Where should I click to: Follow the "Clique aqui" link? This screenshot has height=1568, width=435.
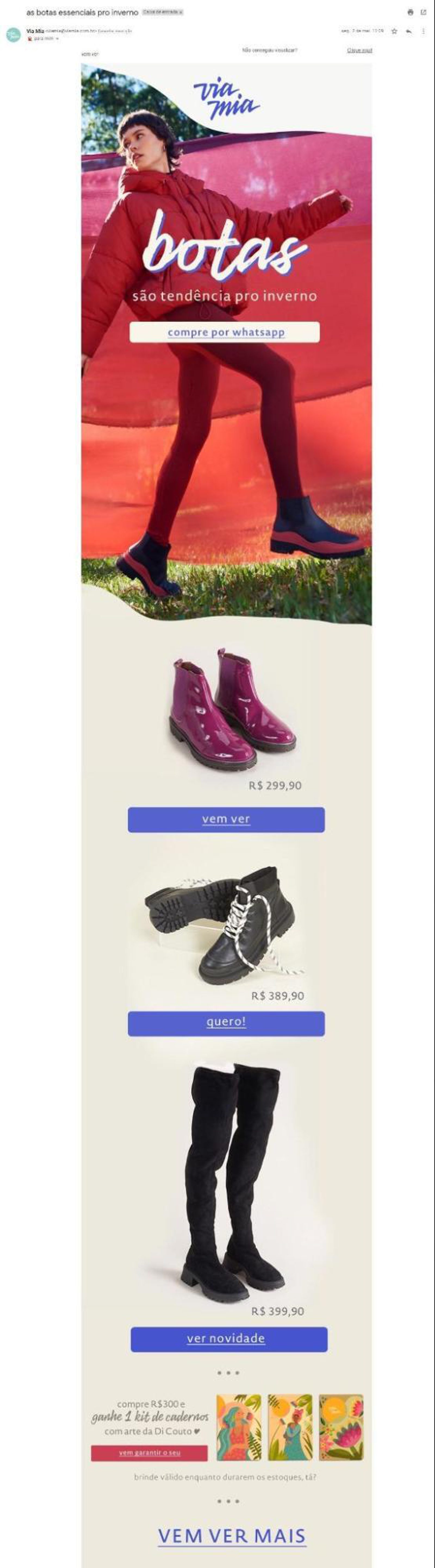pyautogui.click(x=359, y=51)
